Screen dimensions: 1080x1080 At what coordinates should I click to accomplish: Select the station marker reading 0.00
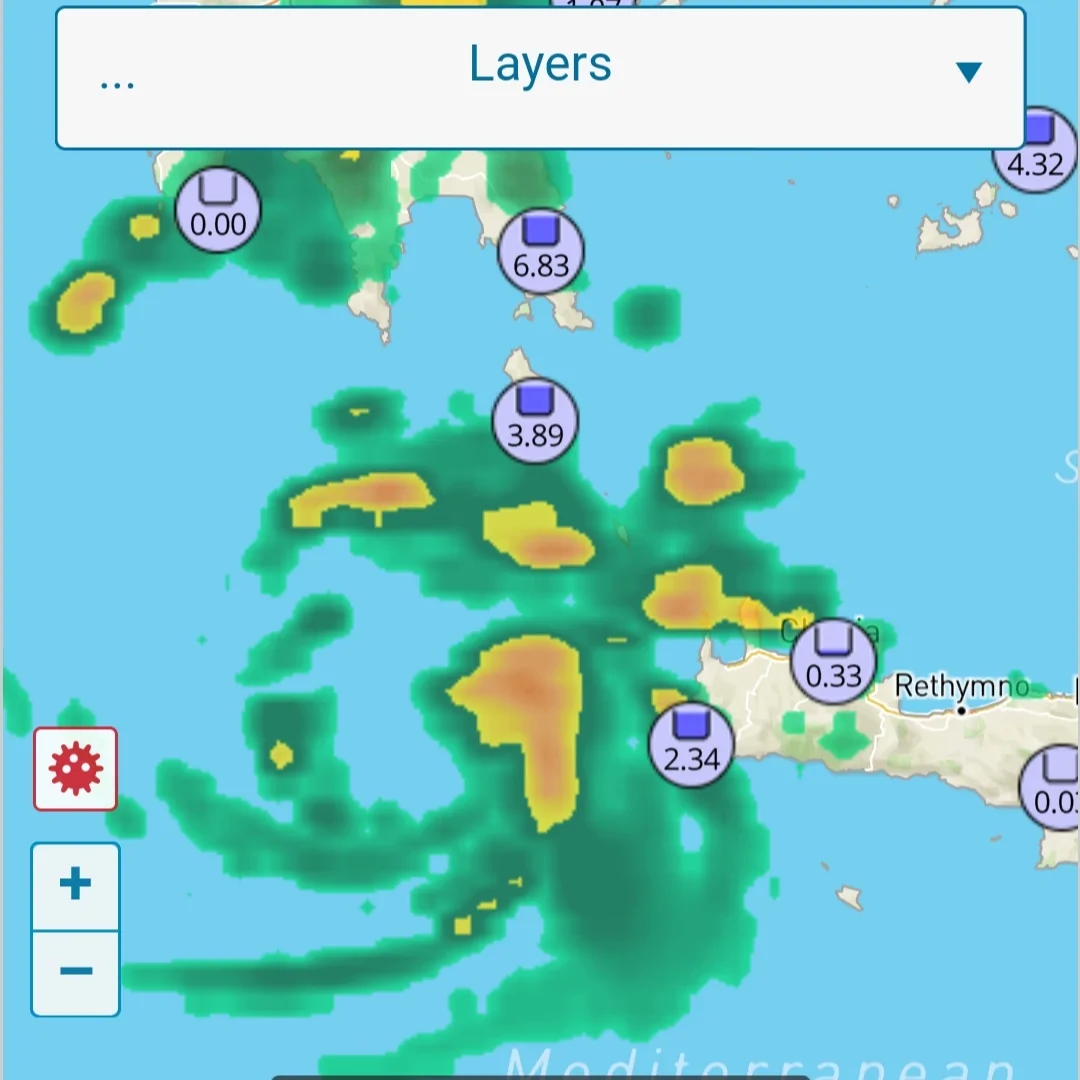218,209
